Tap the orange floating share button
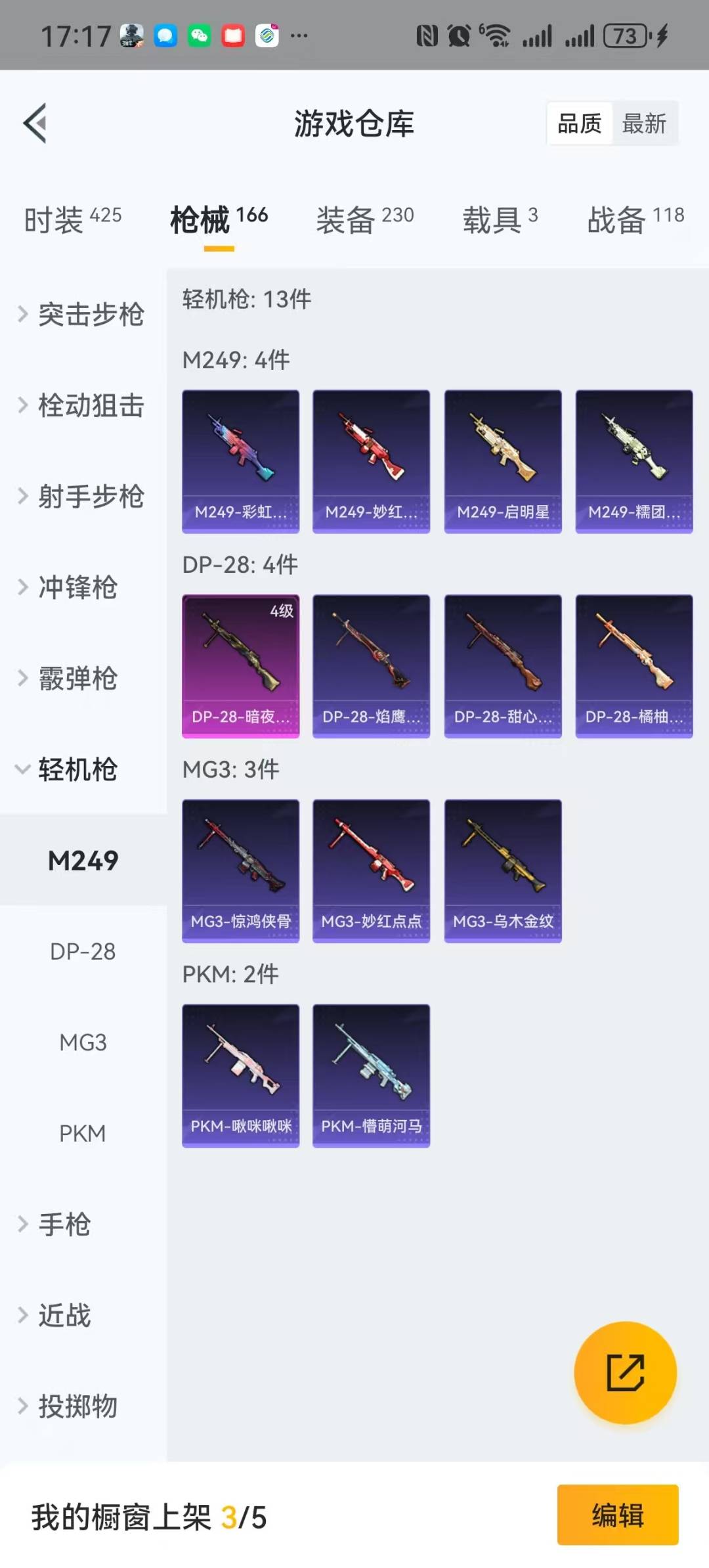709x1568 pixels. [625, 1372]
